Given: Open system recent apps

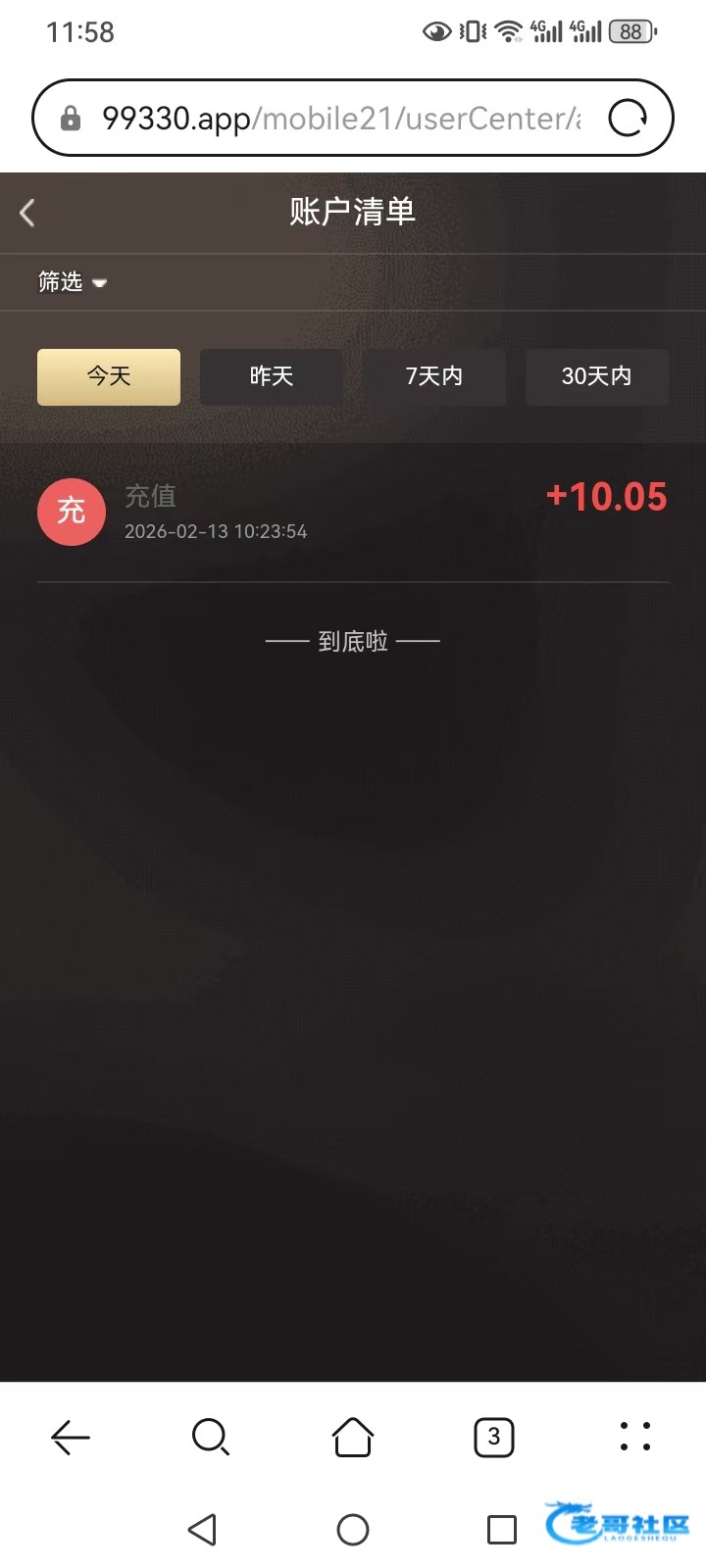Looking at the screenshot, I should pos(501,1529).
